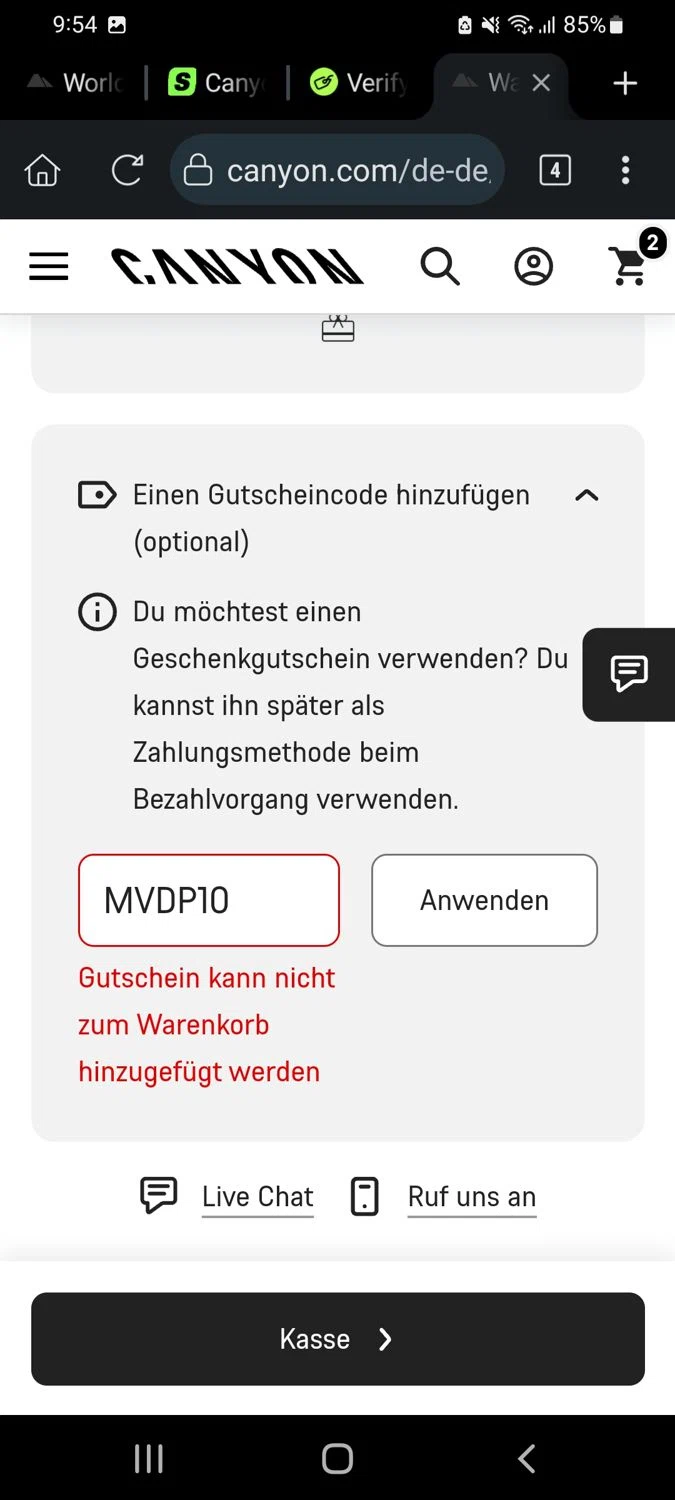Open the tab switcher showing 4 tabs
Image resolution: width=675 pixels, height=1500 pixels.
(555, 170)
